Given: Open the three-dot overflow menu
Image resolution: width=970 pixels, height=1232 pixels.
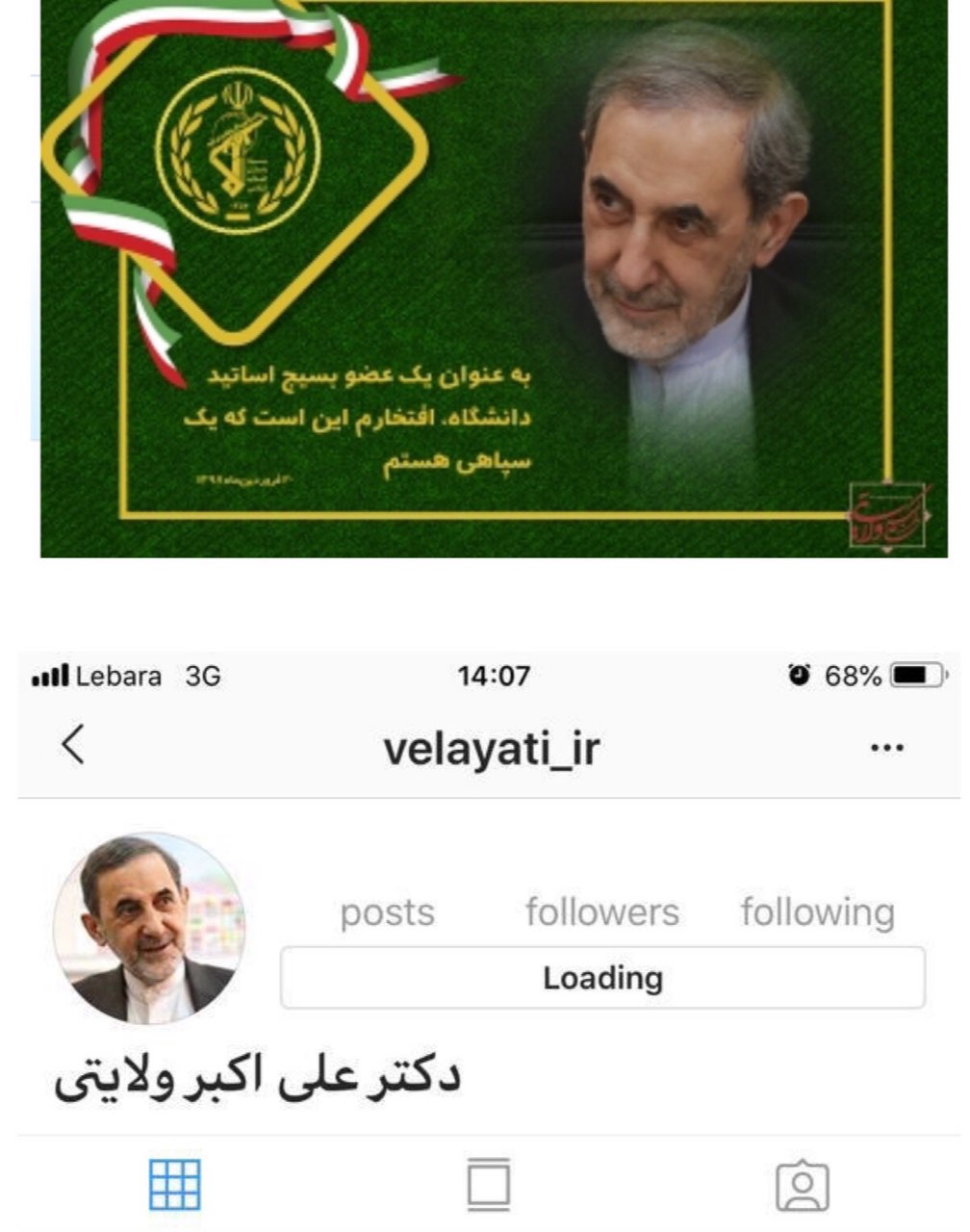Looking at the screenshot, I should click(885, 748).
